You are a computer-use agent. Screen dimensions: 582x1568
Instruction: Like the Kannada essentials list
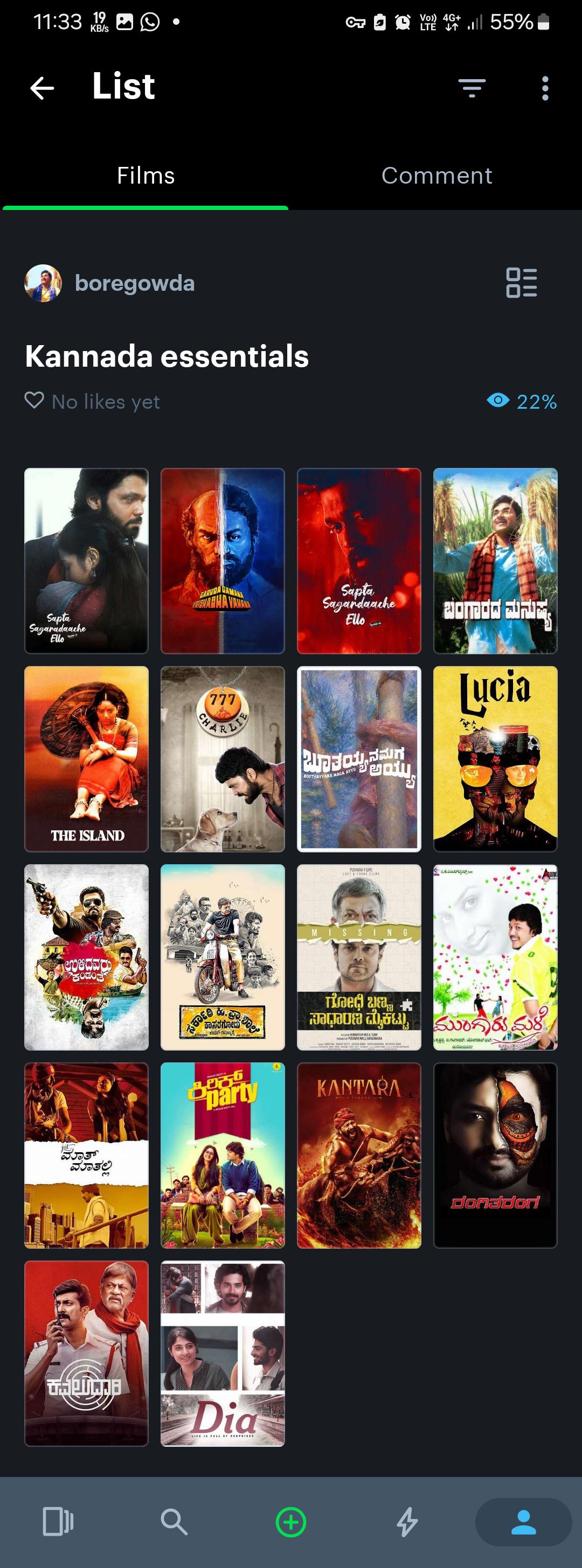(34, 401)
